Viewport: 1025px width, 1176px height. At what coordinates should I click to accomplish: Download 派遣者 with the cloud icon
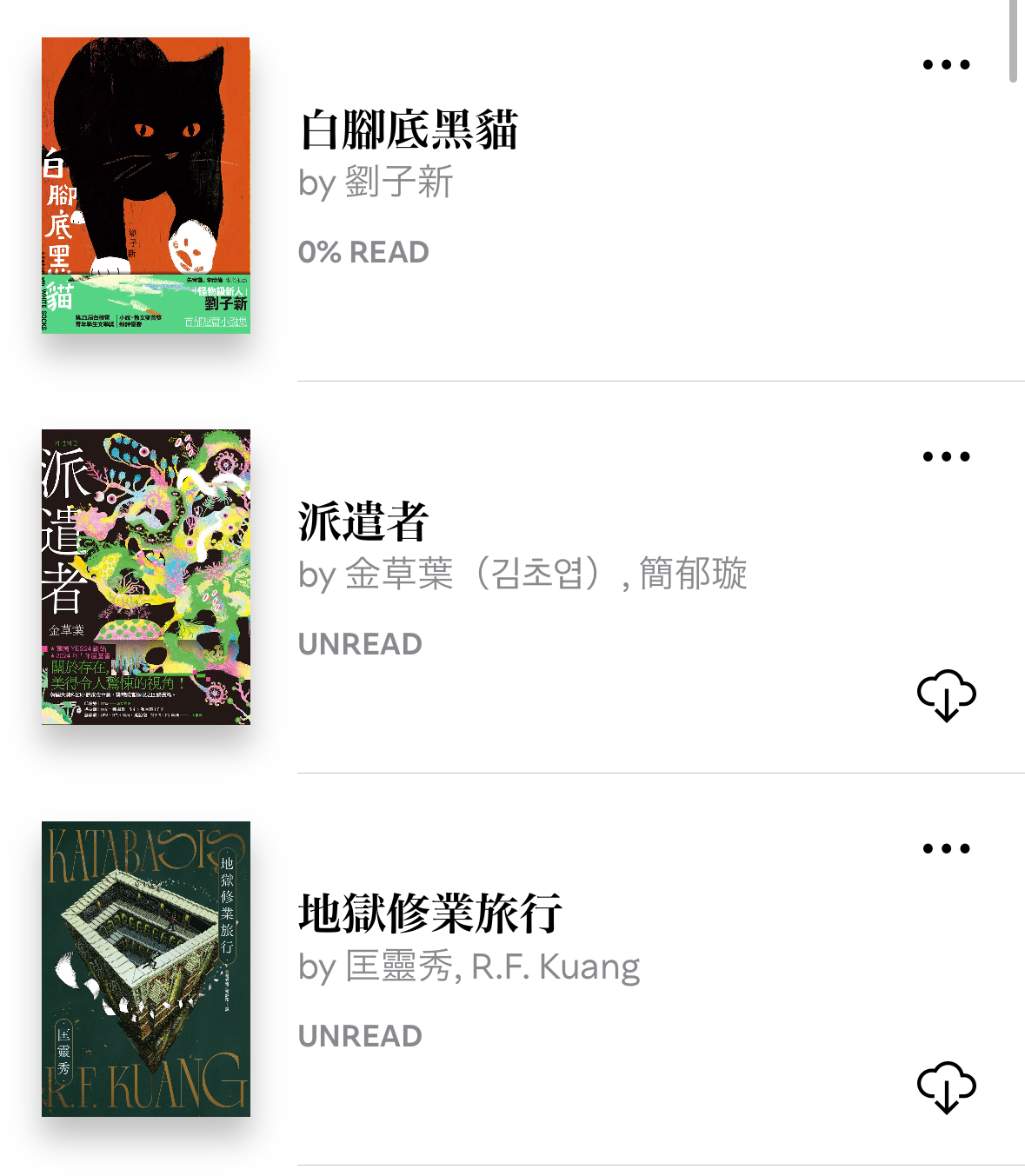coord(946,695)
